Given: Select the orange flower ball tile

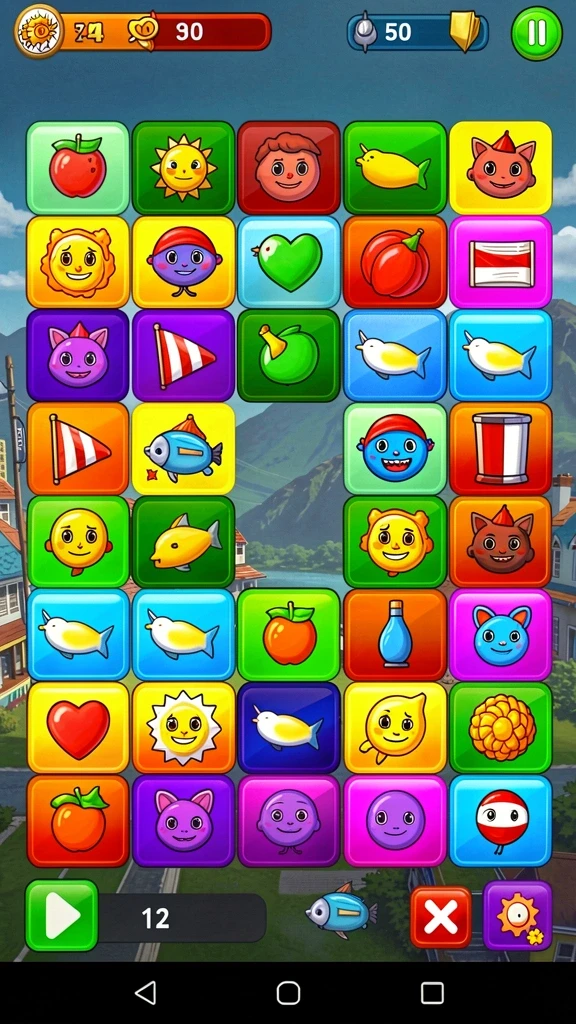Looking at the screenshot, I should coord(501,728).
